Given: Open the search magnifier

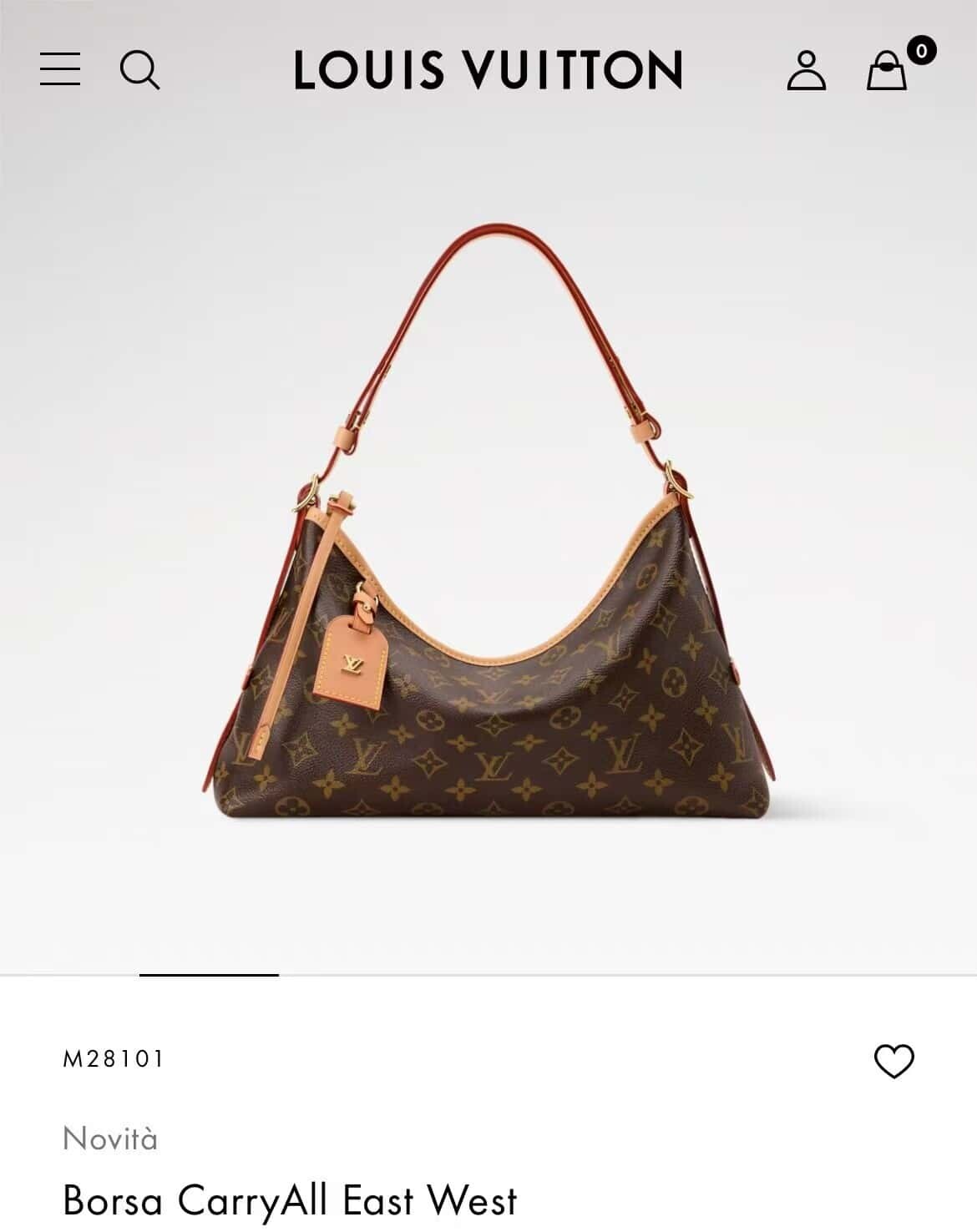Looking at the screenshot, I should pos(139,69).
